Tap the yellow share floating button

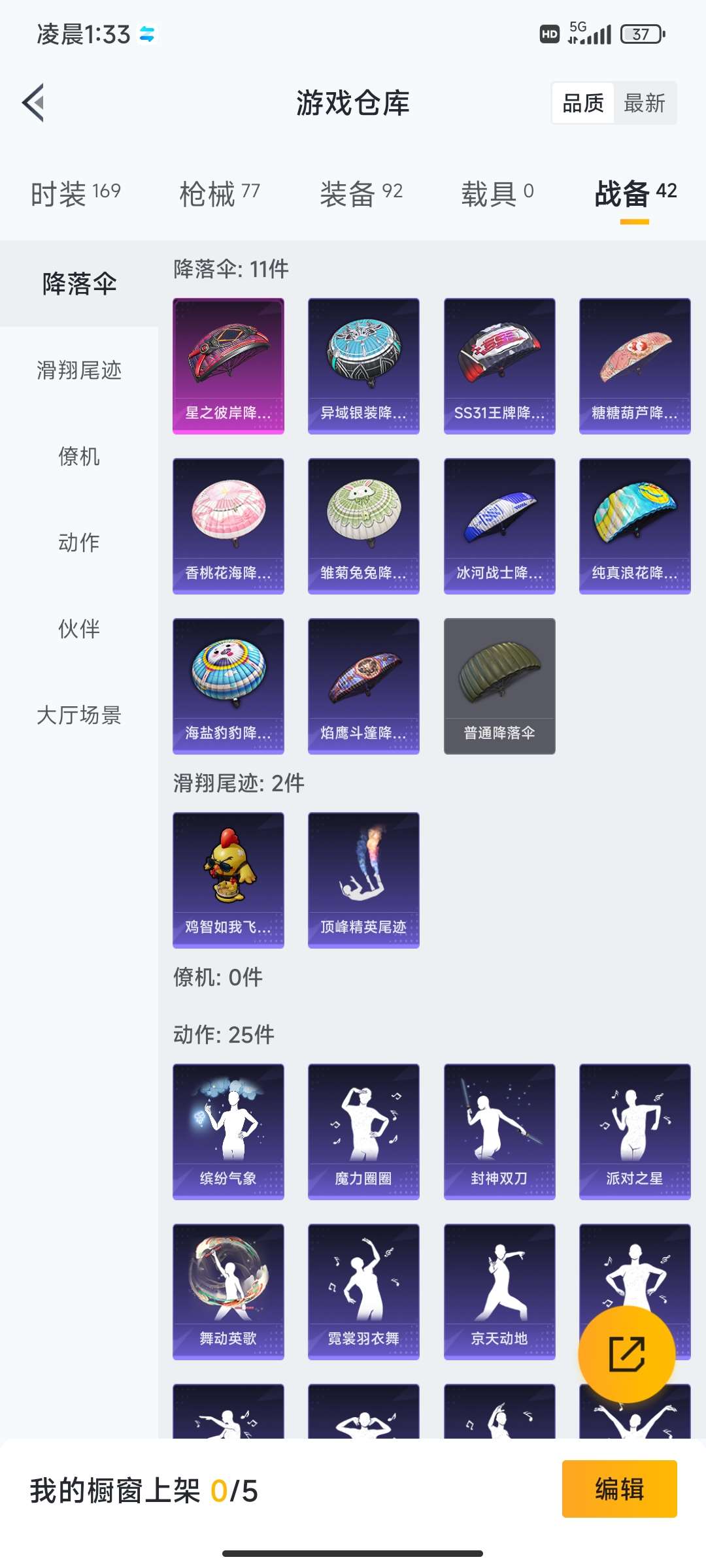click(x=626, y=1354)
